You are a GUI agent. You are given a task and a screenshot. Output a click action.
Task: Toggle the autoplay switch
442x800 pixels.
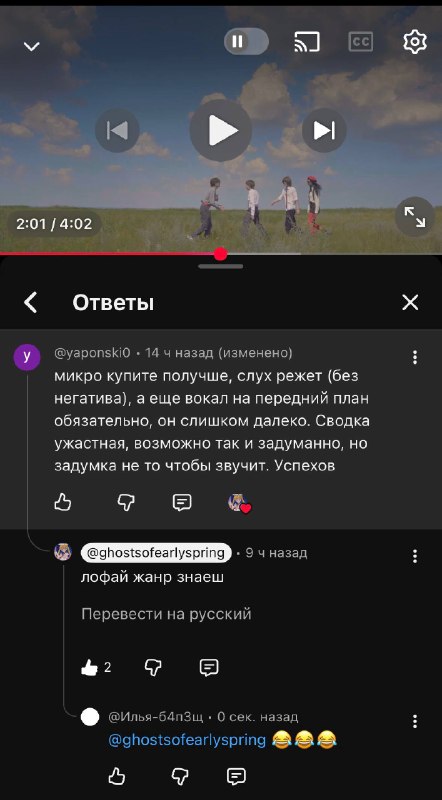[246, 41]
